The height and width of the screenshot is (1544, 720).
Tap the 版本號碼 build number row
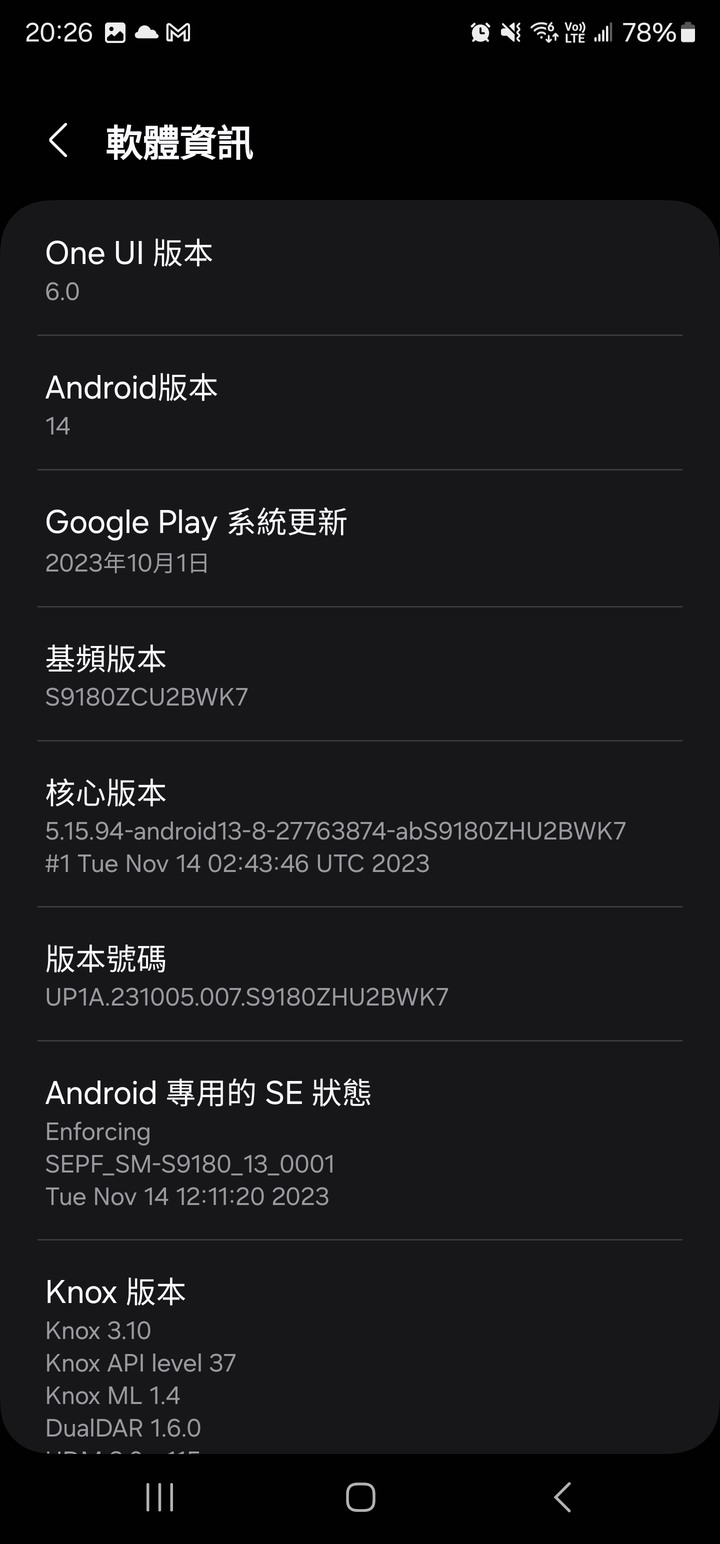tap(360, 976)
